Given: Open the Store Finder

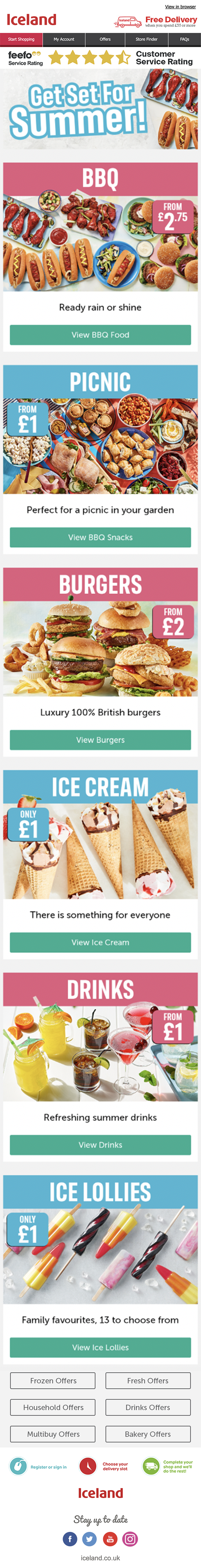Looking at the screenshot, I should [146, 39].
